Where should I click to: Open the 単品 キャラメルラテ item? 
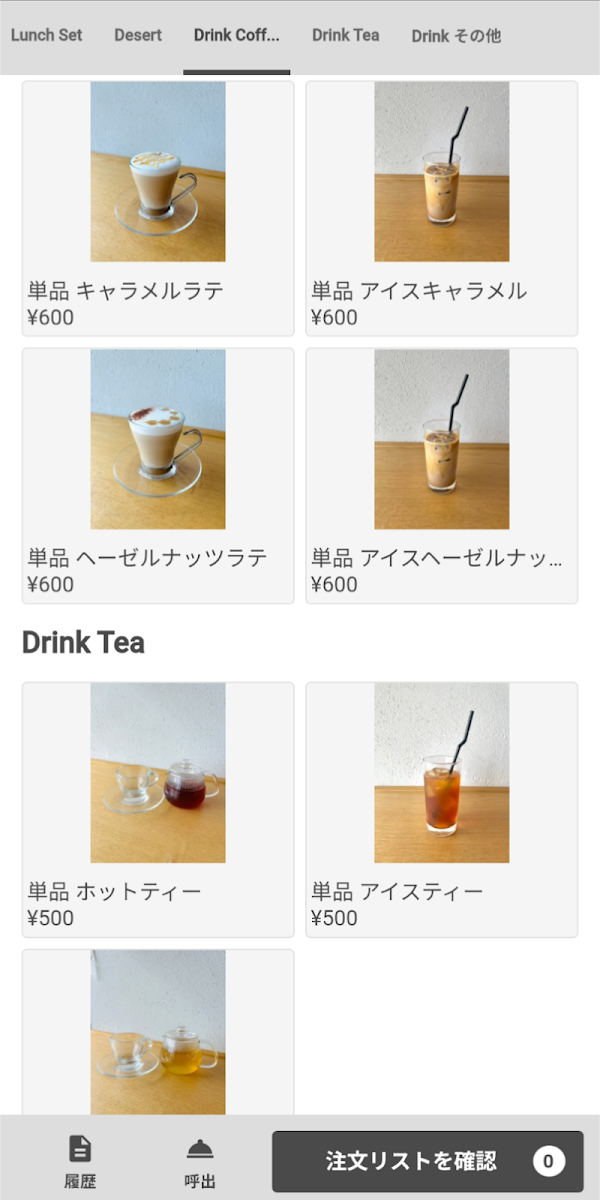158,208
